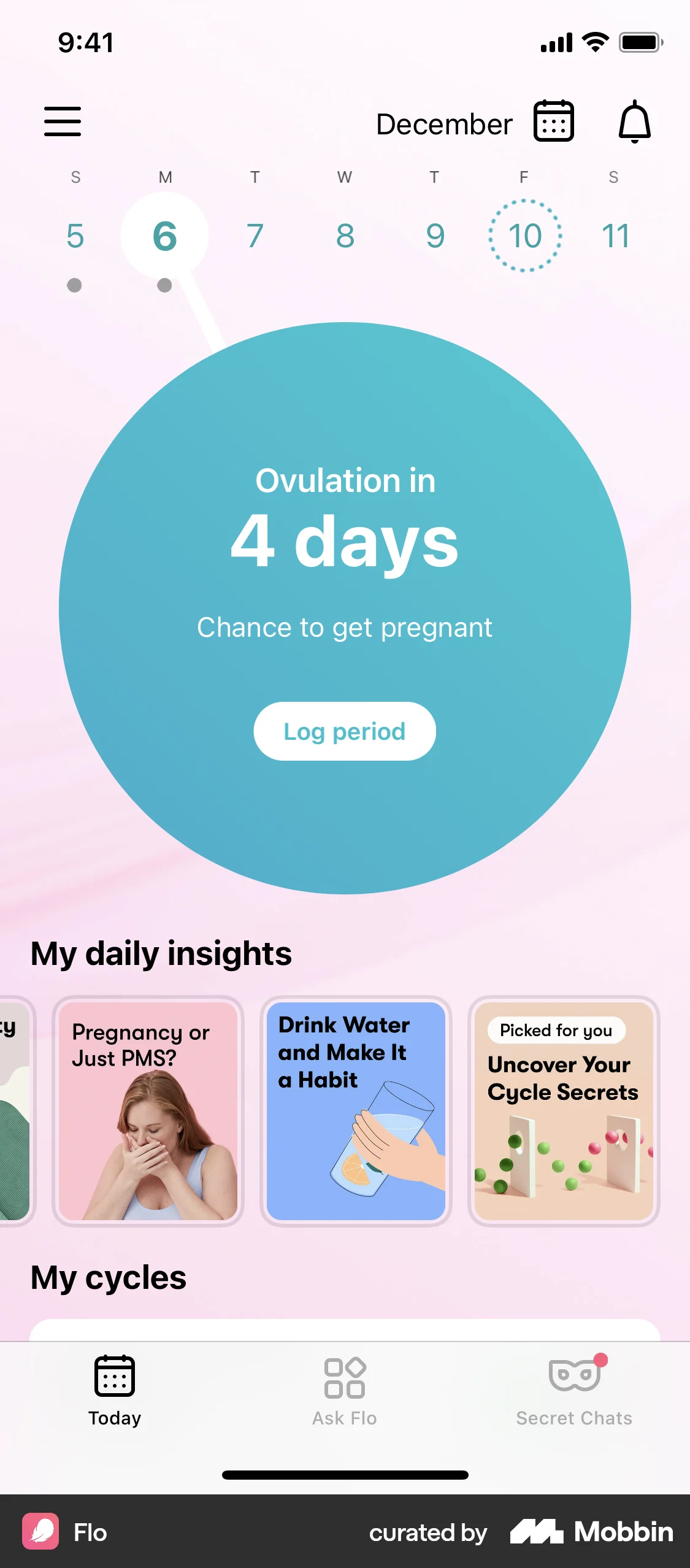The height and width of the screenshot is (1568, 690).
Task: Open December month selector
Action: (x=443, y=123)
